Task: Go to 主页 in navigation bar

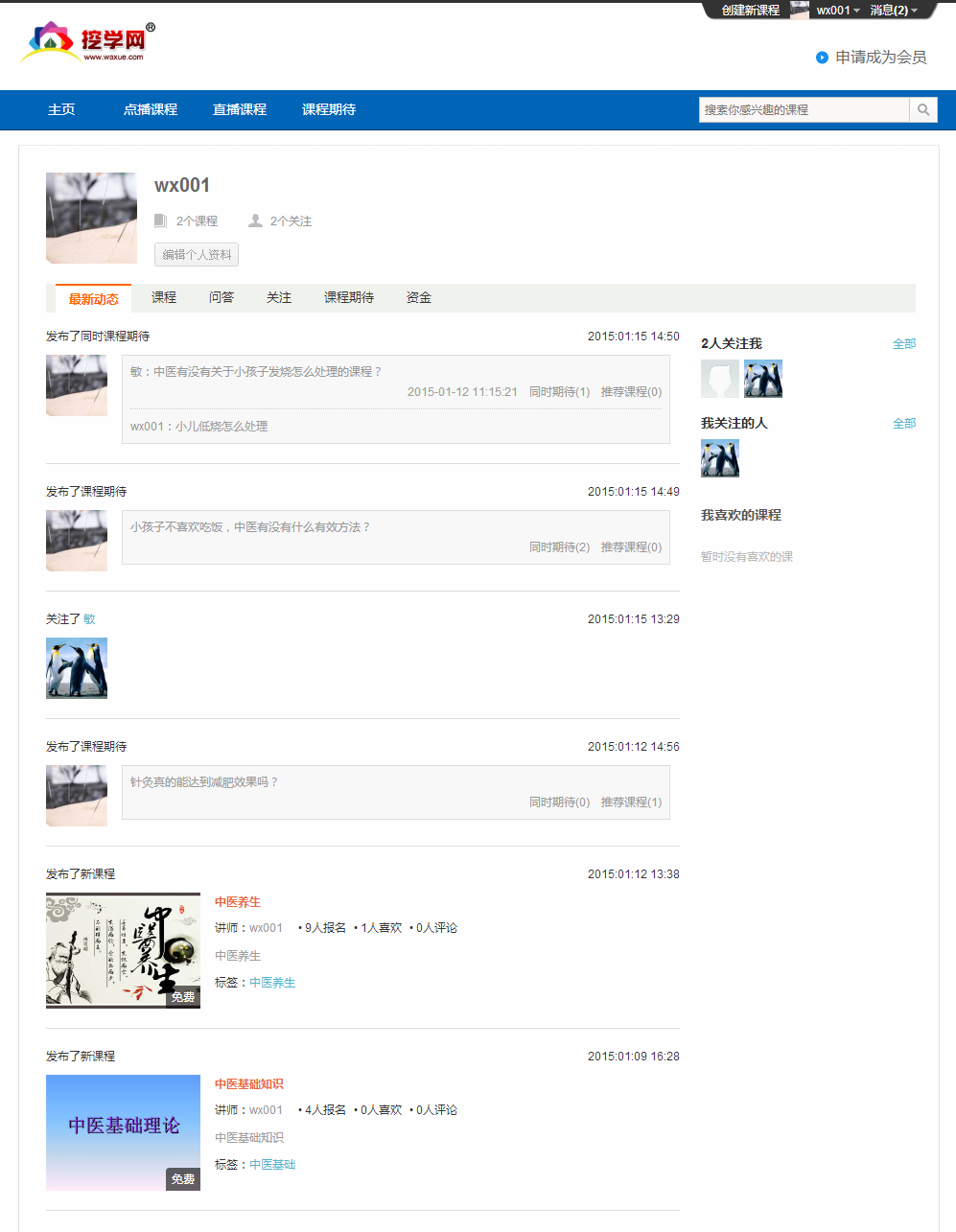Action: (x=61, y=110)
